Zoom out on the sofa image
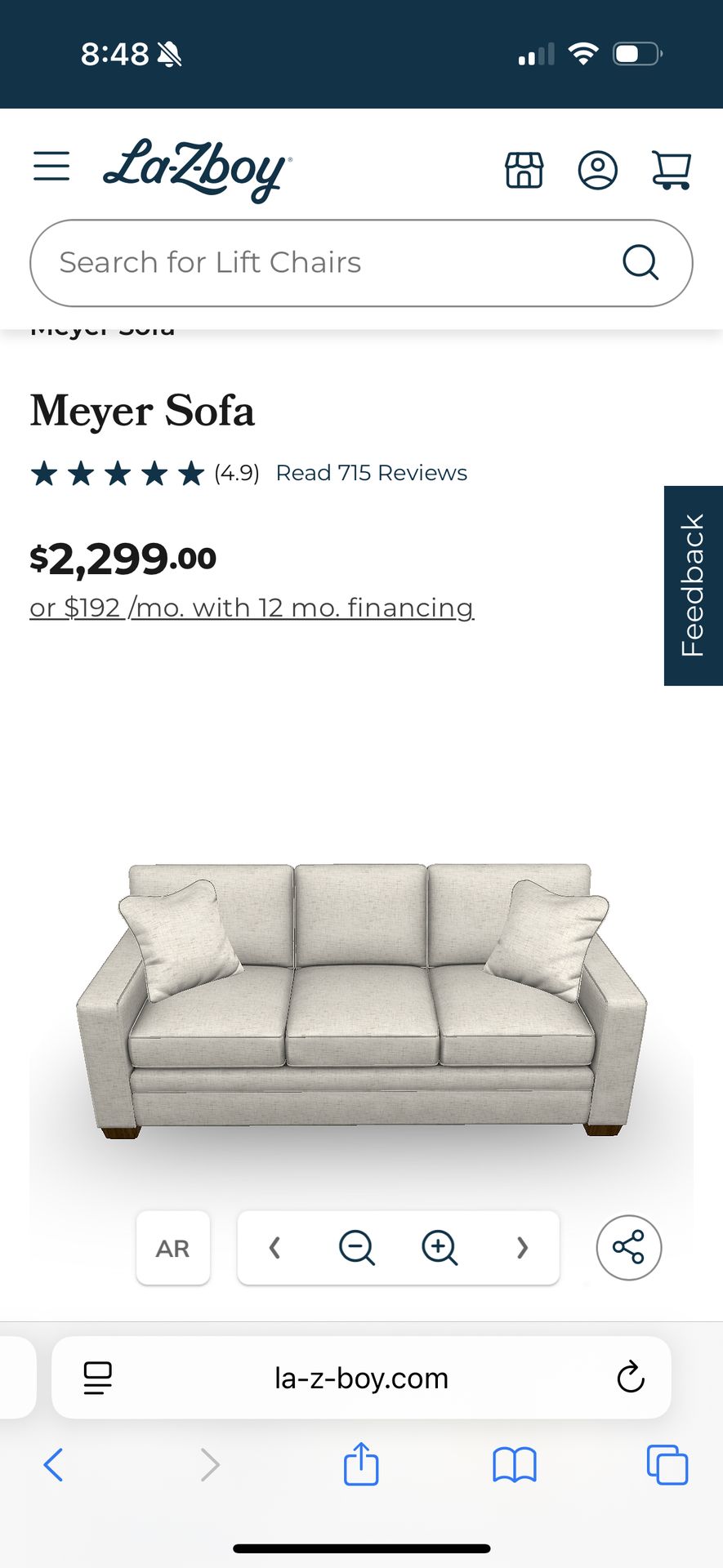This screenshot has width=723, height=1568. coord(356,1247)
